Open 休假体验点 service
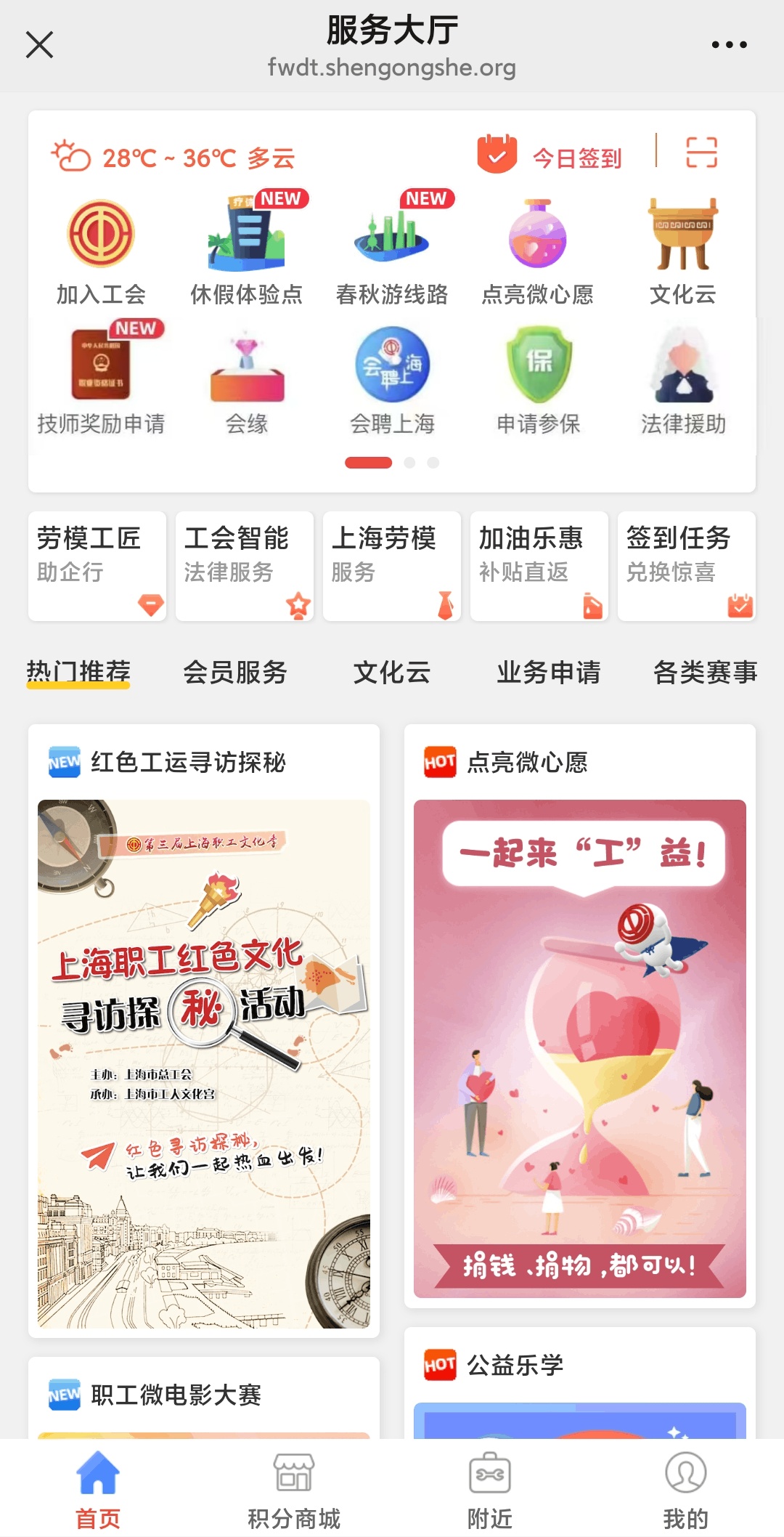The width and height of the screenshot is (784, 1537). click(x=246, y=252)
